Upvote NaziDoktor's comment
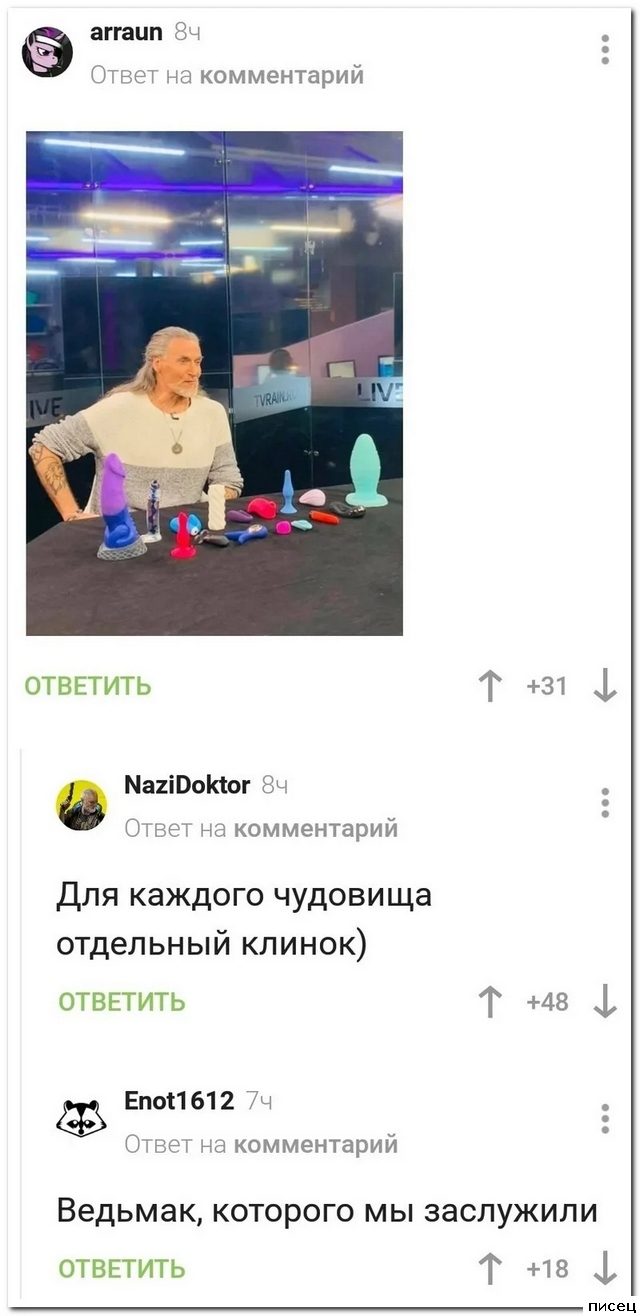 coord(490,1002)
